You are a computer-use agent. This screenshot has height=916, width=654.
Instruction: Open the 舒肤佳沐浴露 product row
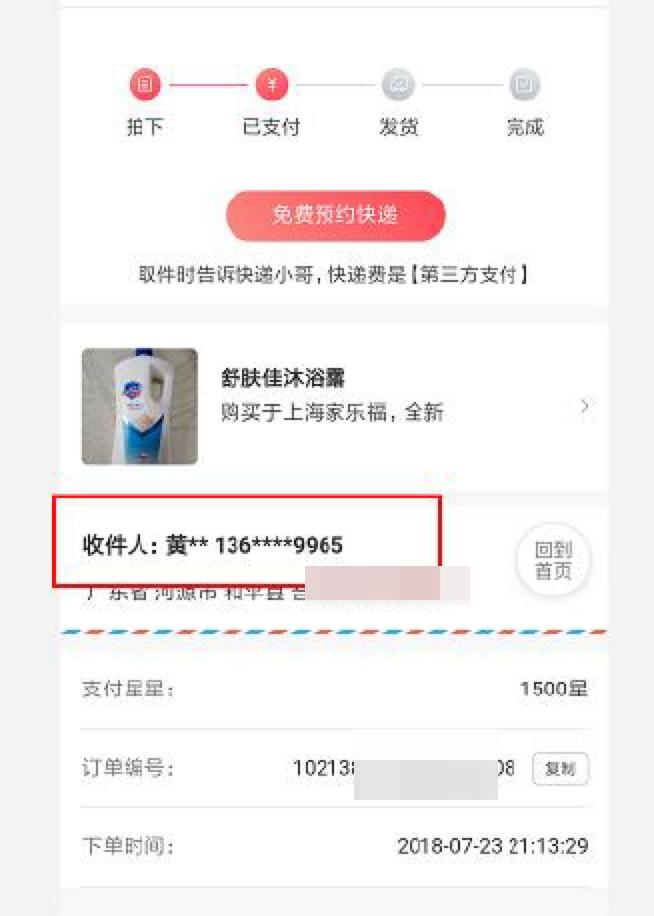point(334,406)
